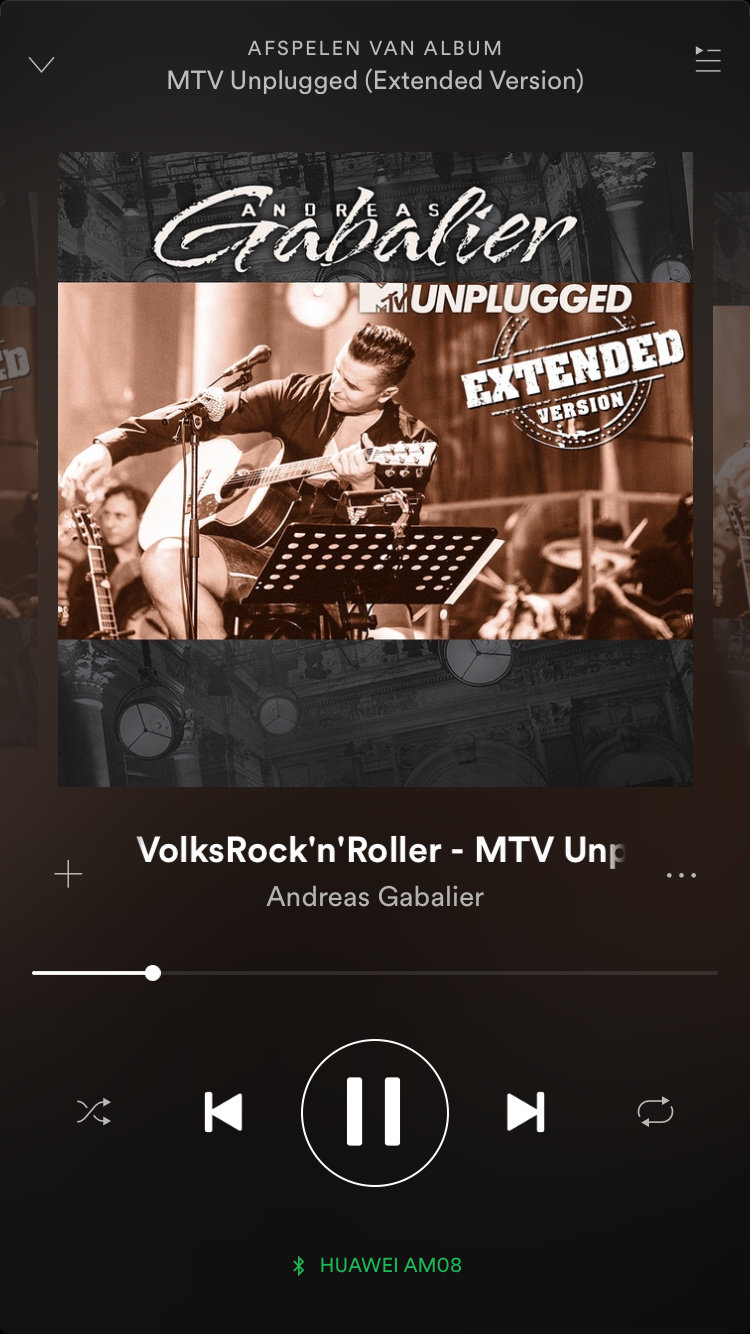The height and width of the screenshot is (1334, 750).
Task: Enable shuffle playback
Action: pyautogui.click(x=94, y=1112)
